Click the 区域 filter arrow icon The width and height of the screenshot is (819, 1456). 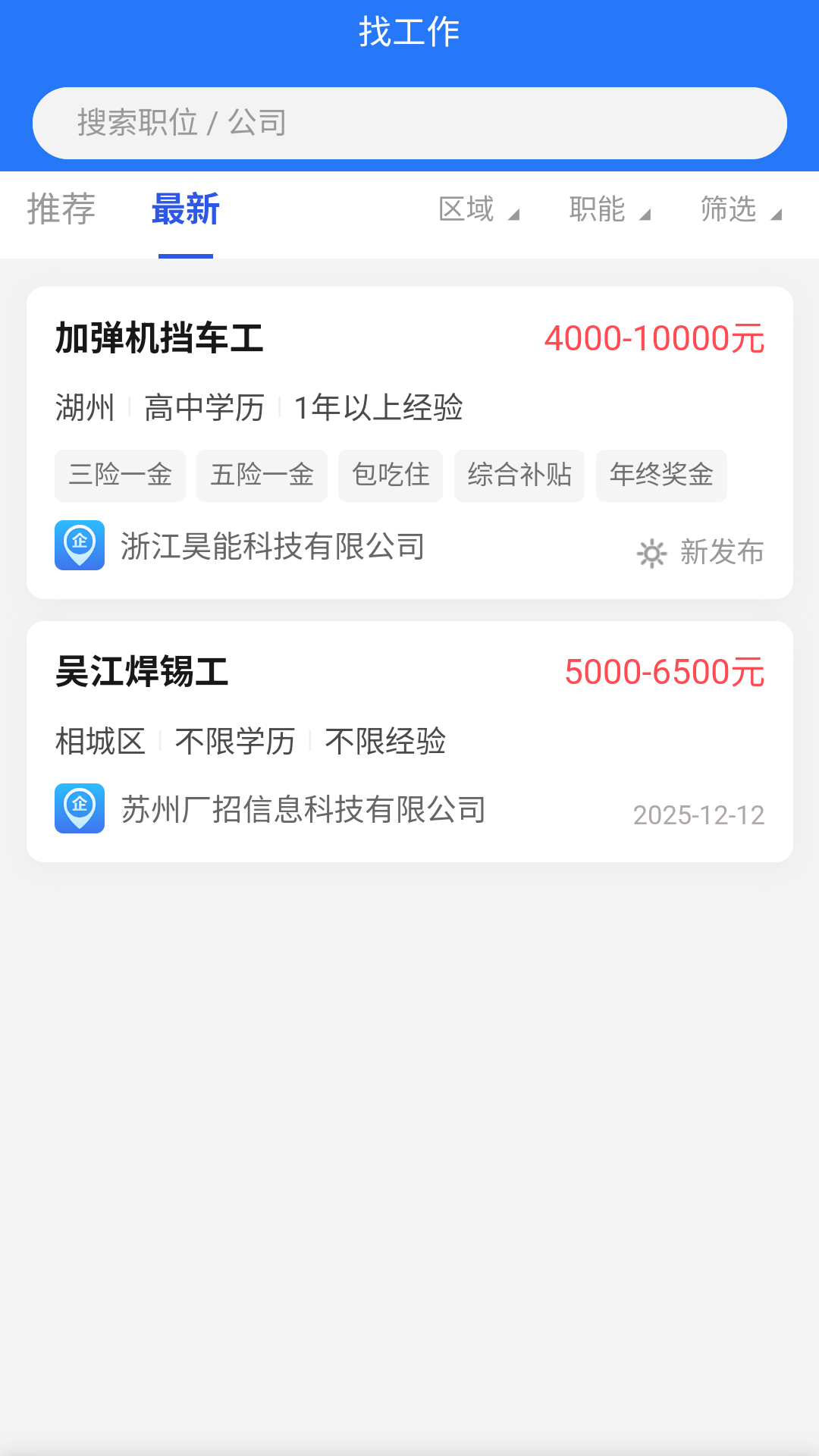516,215
